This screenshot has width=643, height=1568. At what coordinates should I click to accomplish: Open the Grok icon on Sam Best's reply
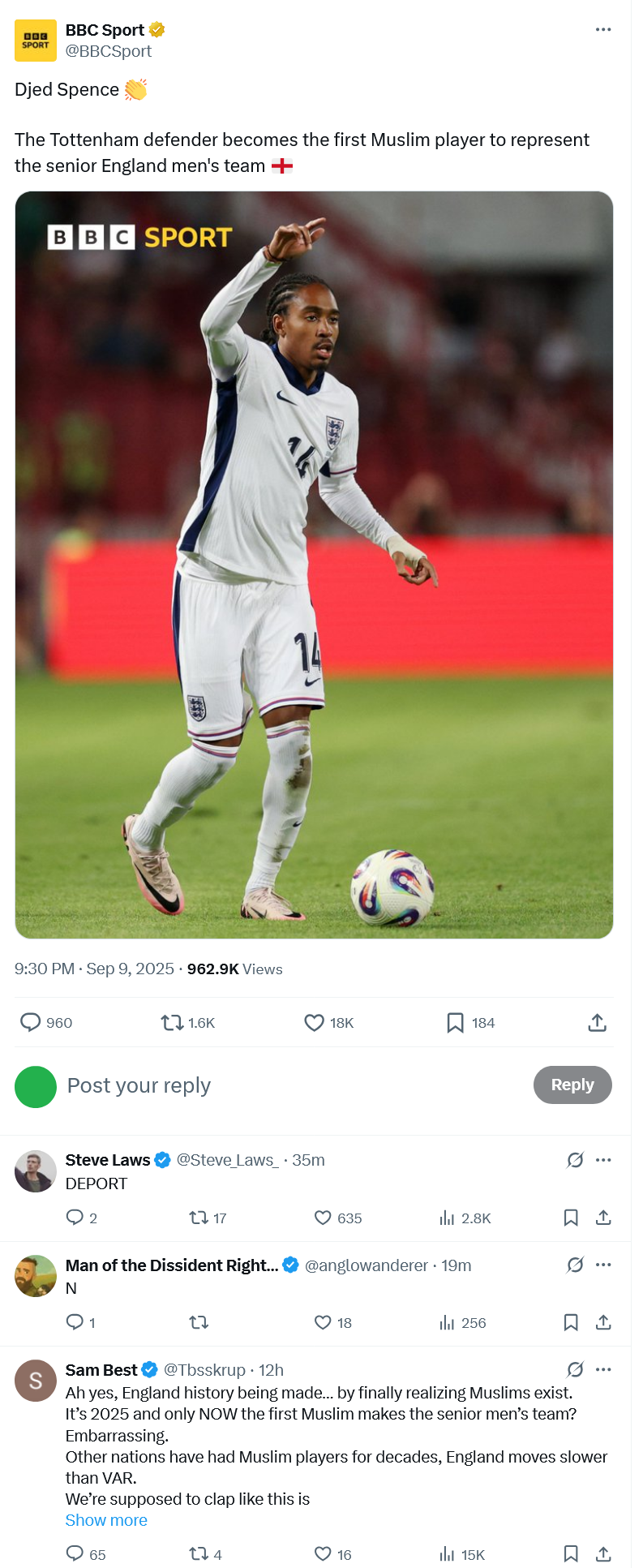point(575,1369)
